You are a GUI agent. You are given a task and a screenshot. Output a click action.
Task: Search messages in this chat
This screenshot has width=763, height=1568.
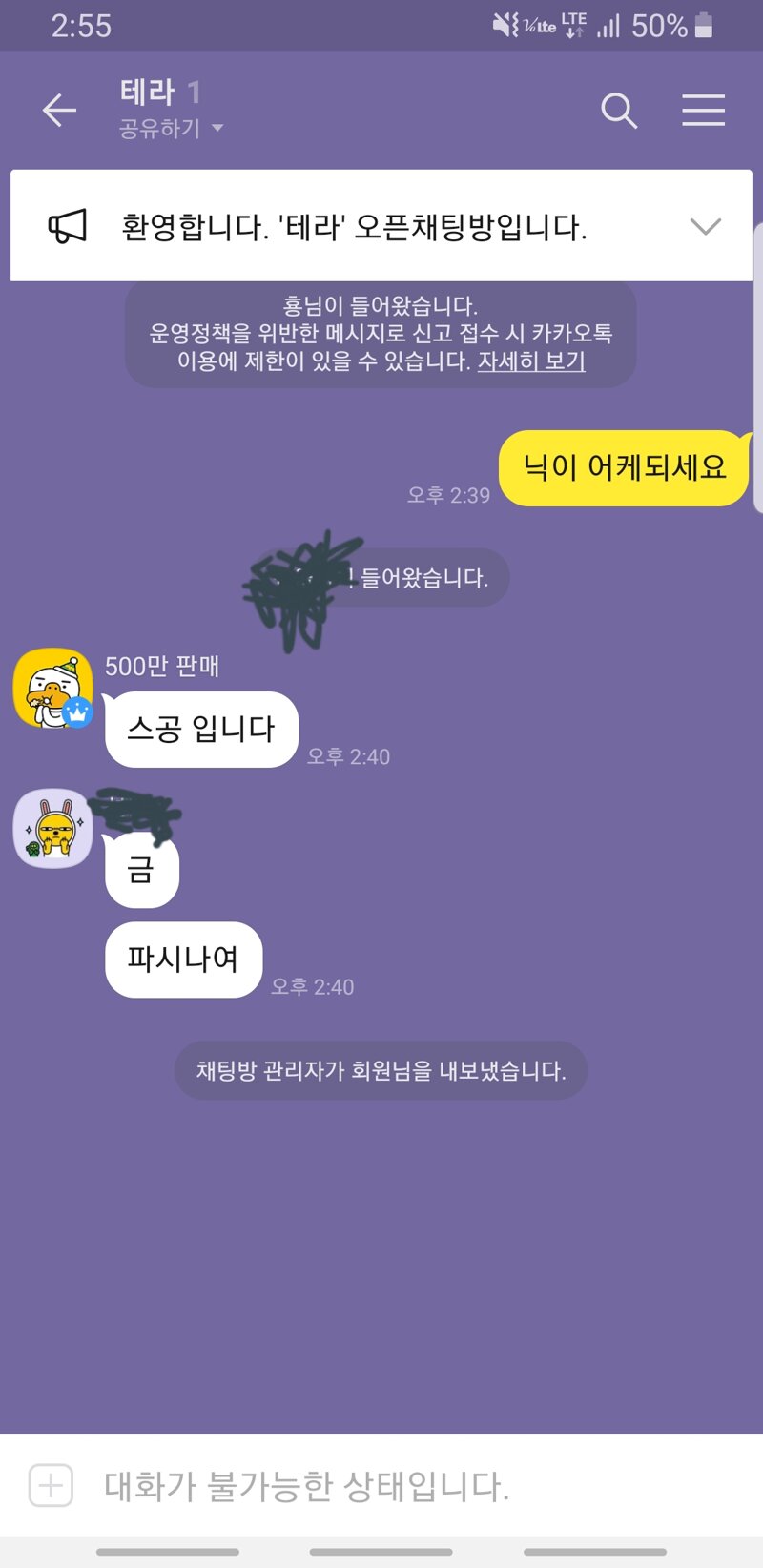619,111
